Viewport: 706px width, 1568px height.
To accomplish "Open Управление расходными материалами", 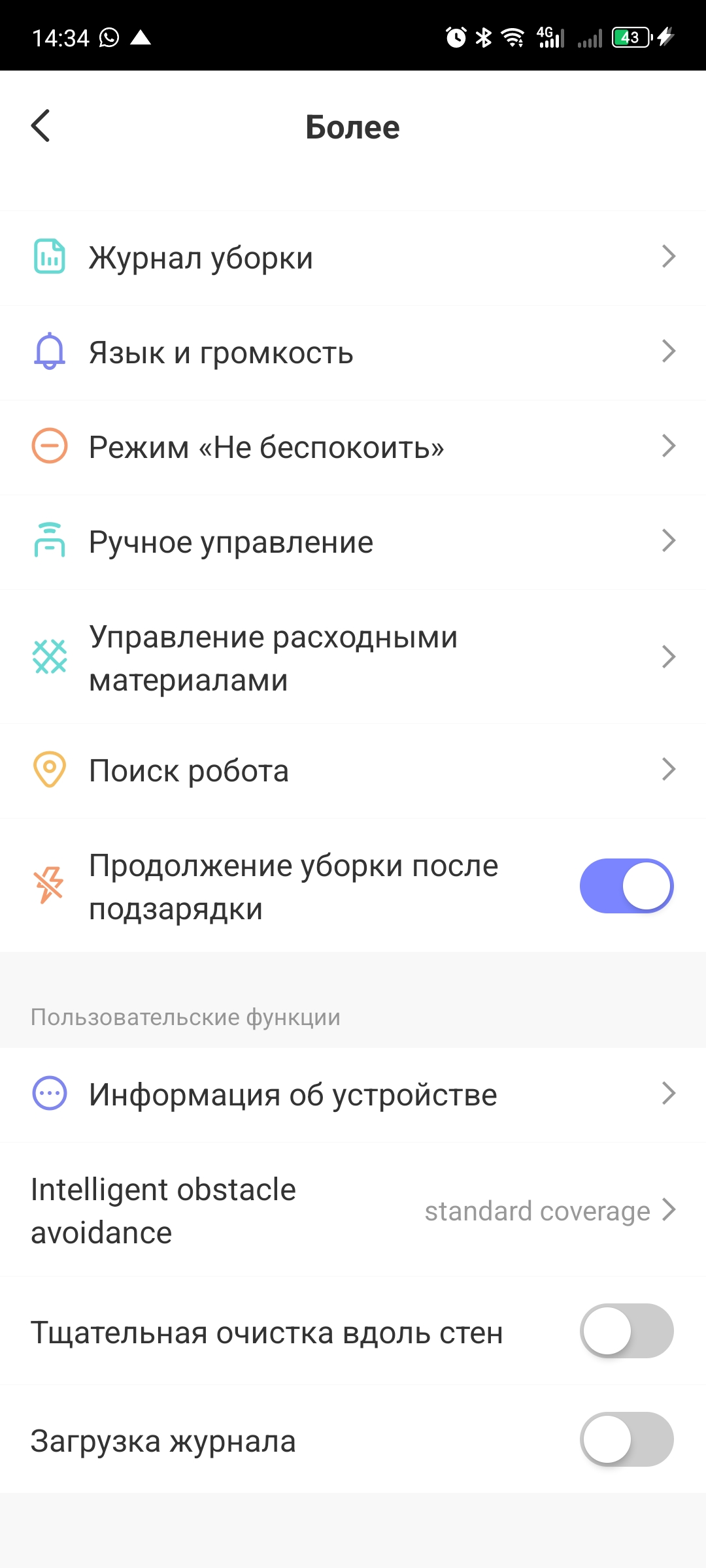I will coord(353,657).
